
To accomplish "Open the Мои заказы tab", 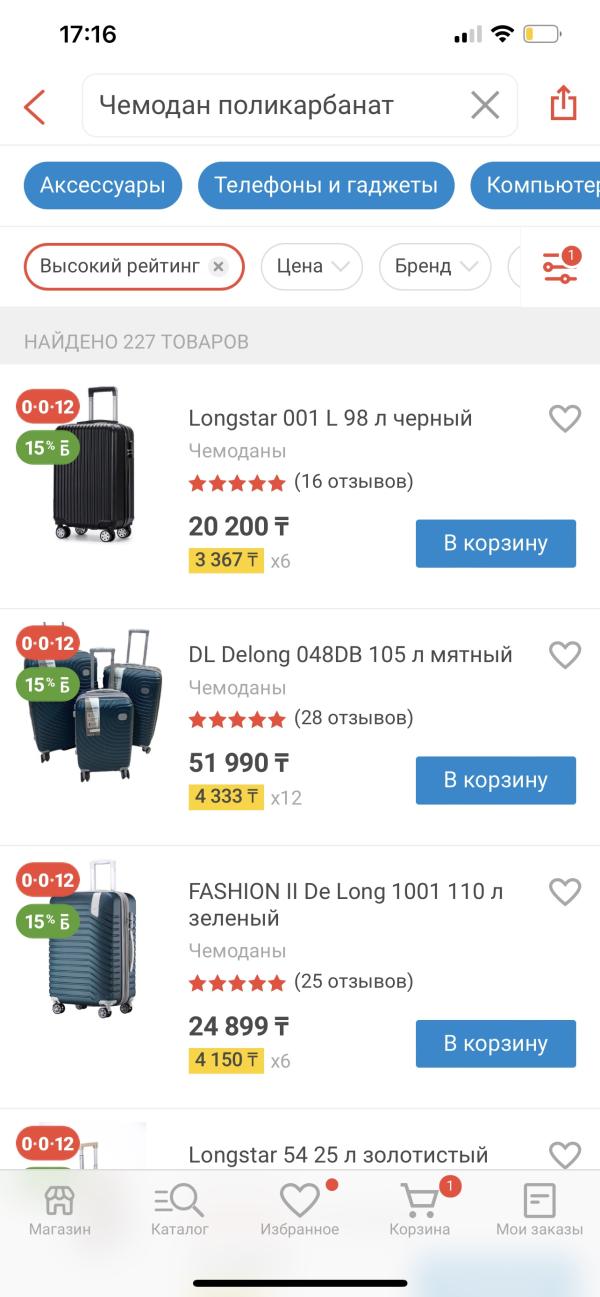I will coord(539,1210).
